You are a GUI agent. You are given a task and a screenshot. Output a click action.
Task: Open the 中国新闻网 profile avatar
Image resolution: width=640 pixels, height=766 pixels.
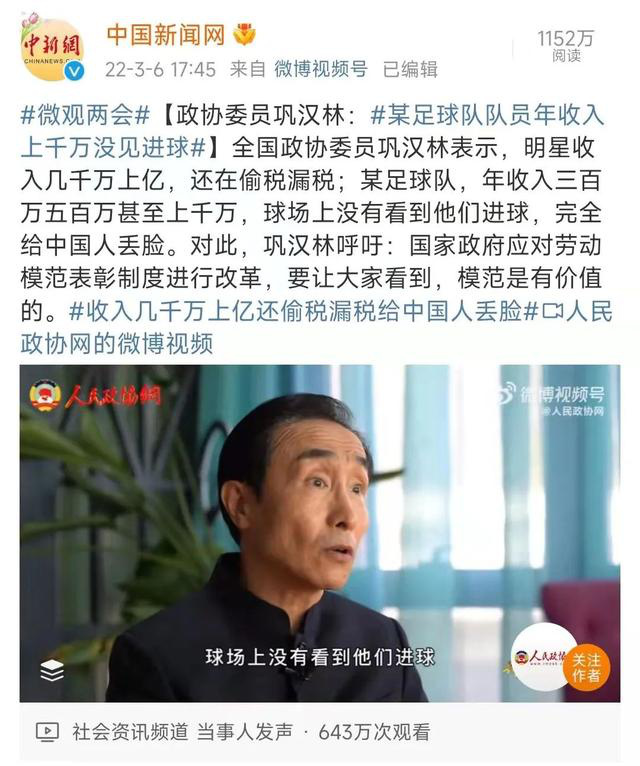(52, 47)
